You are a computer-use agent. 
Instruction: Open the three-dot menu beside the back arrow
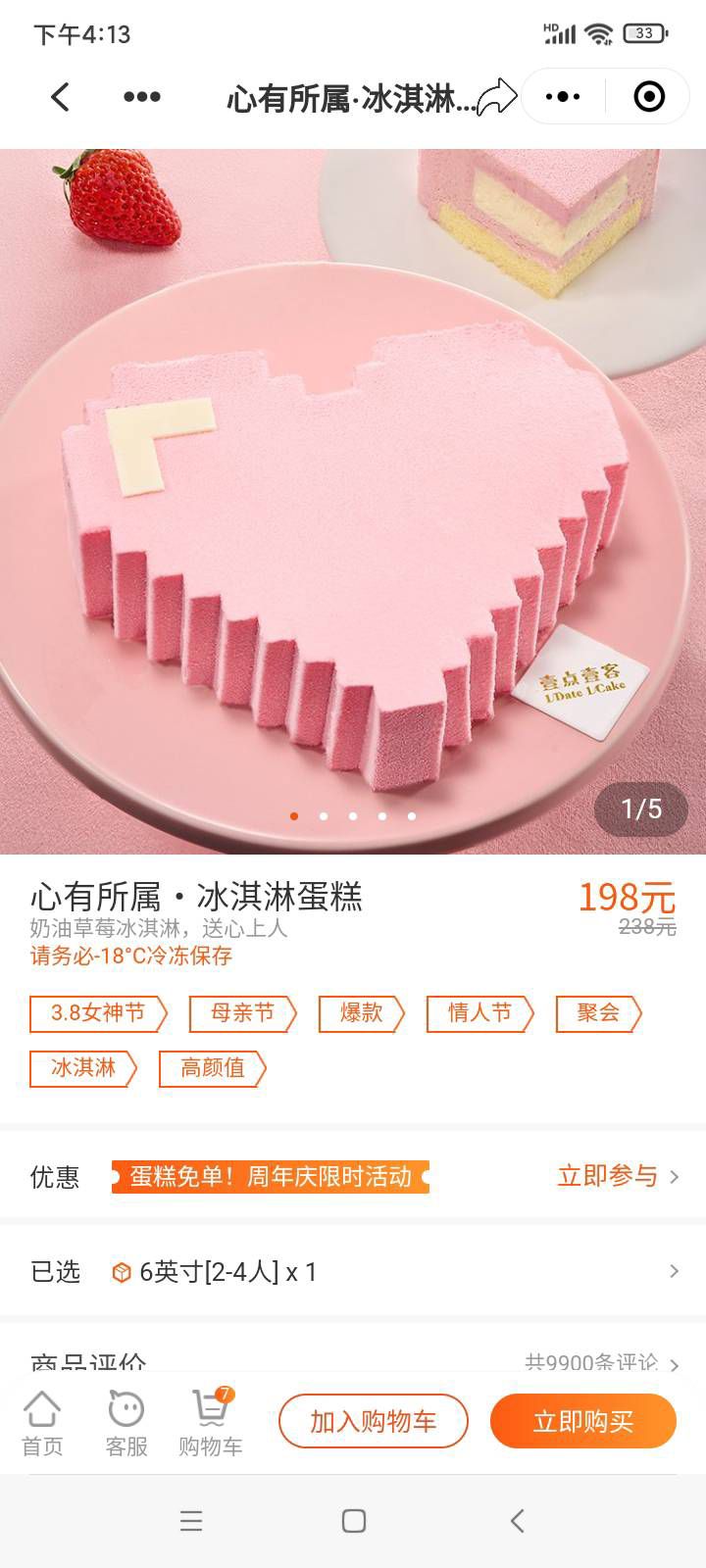(142, 96)
